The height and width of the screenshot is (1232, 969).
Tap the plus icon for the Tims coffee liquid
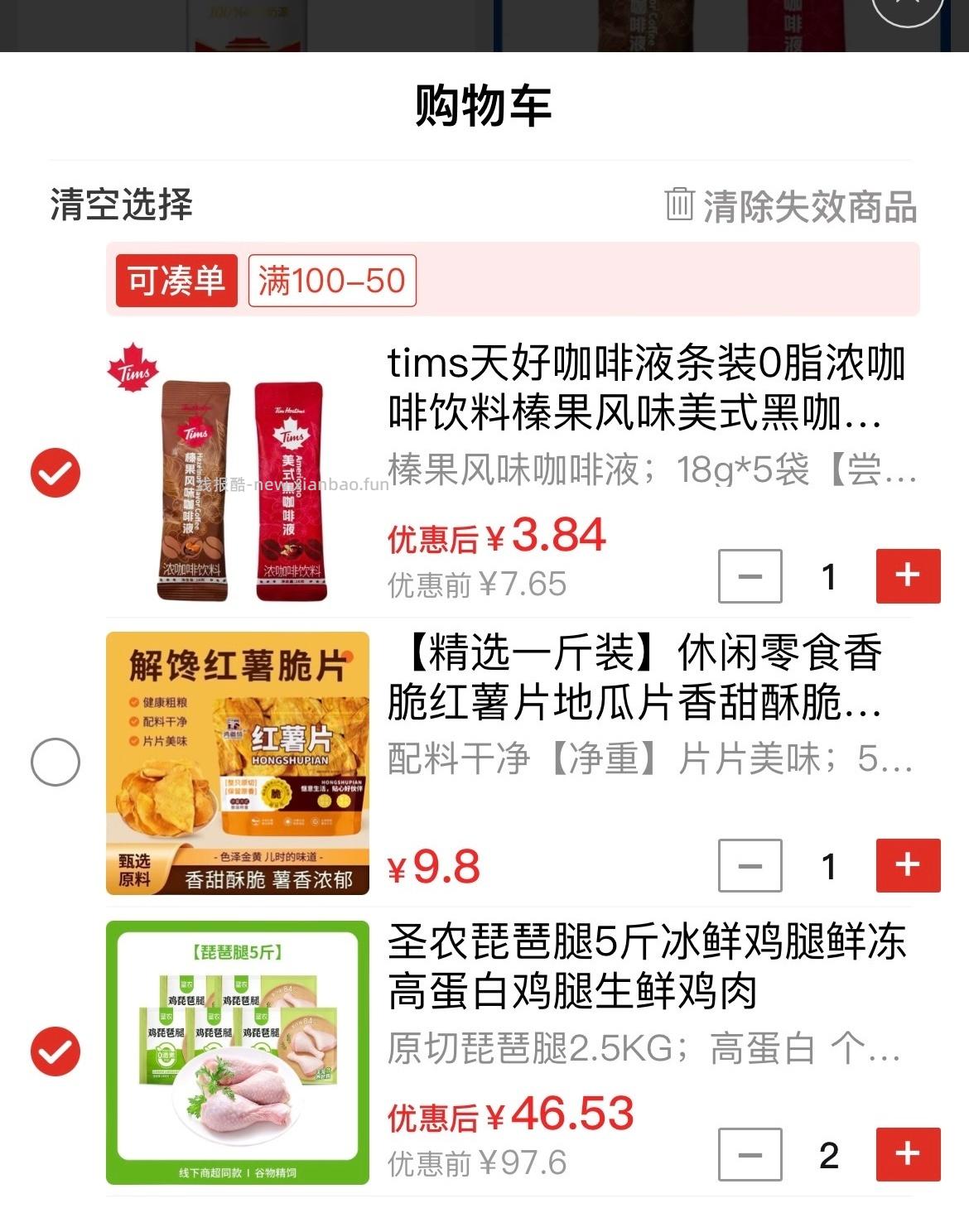point(908,575)
